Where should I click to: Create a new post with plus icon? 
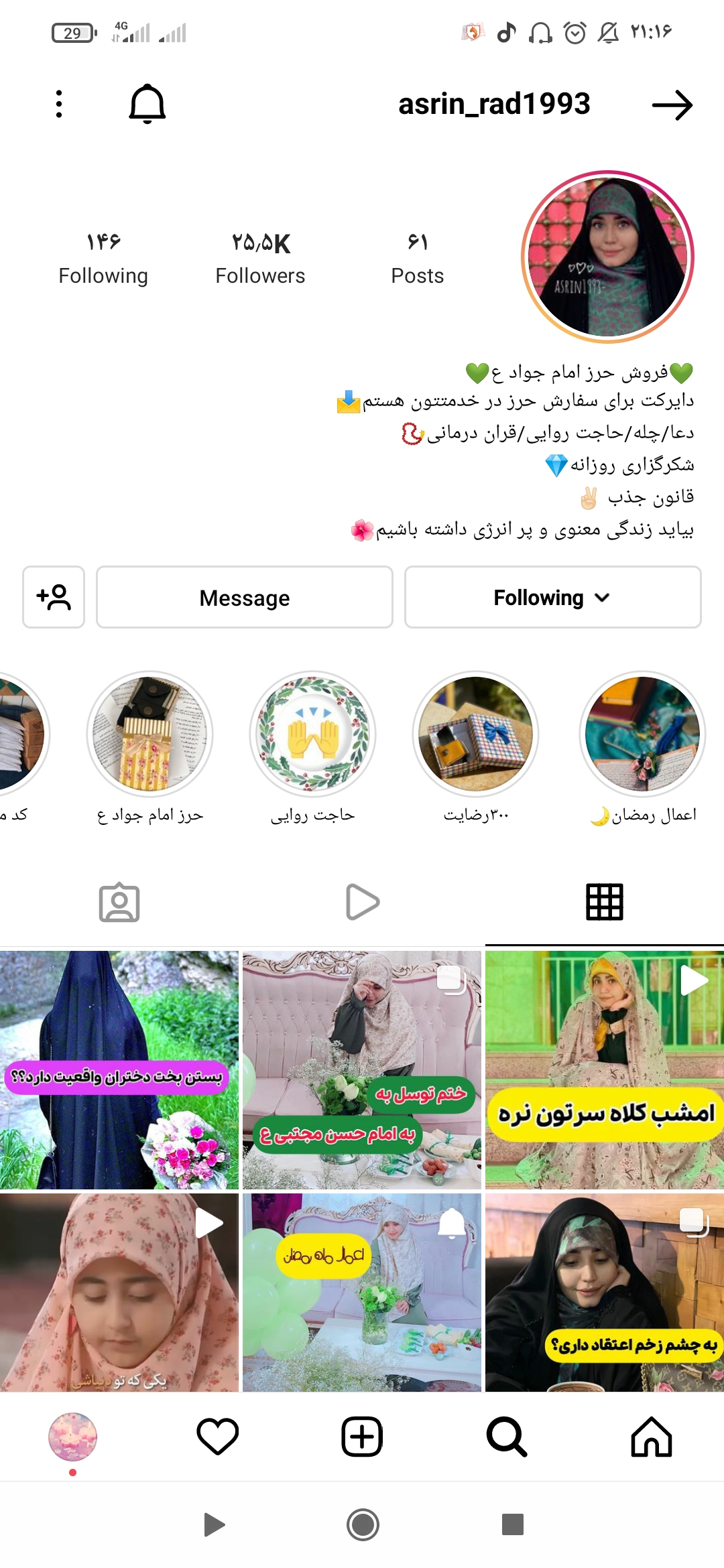(362, 1437)
